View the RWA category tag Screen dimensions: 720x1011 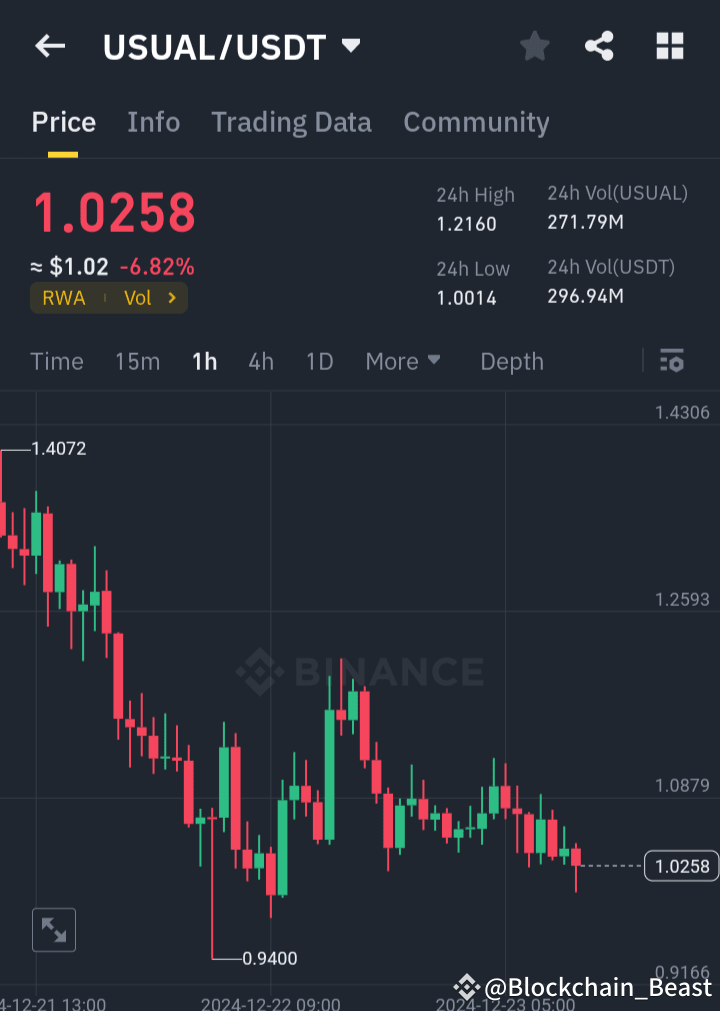coord(63,297)
